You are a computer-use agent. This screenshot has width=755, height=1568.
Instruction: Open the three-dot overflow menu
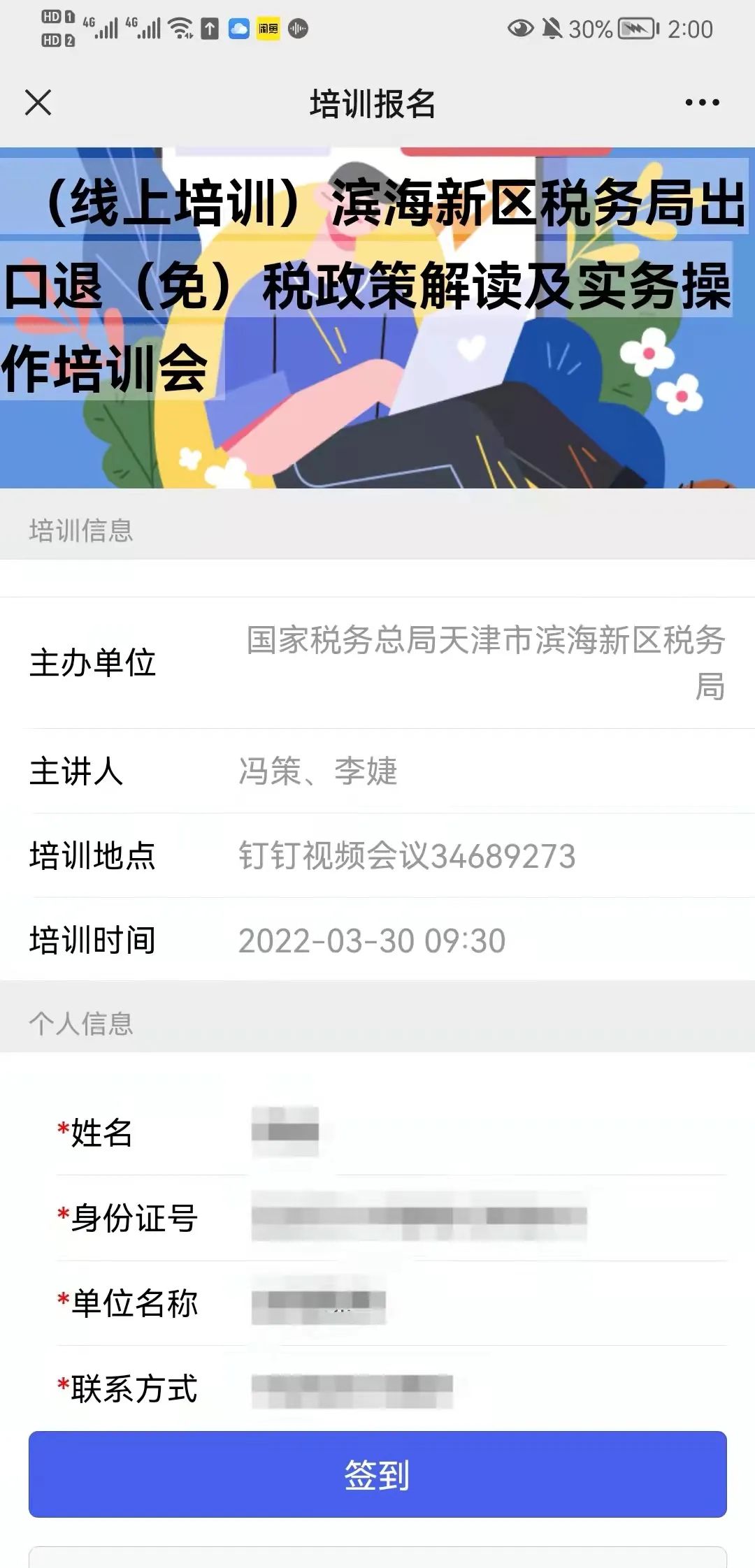coord(702,103)
